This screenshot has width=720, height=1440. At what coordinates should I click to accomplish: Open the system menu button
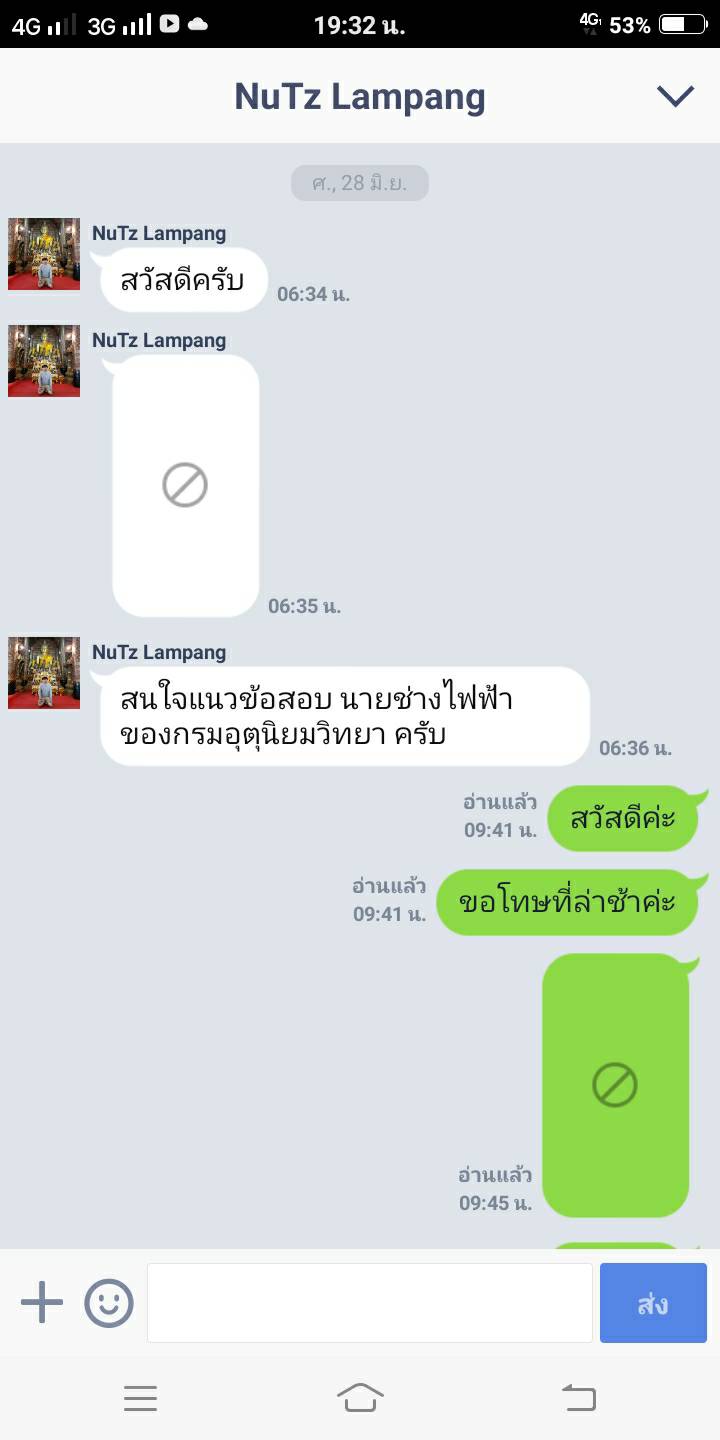(141, 1397)
